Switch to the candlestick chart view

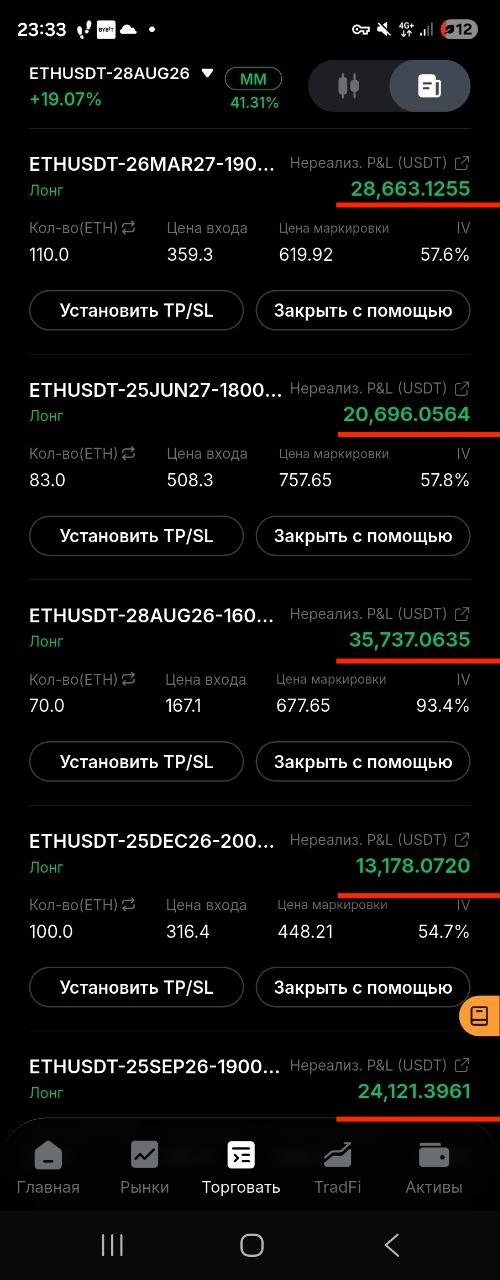click(349, 86)
